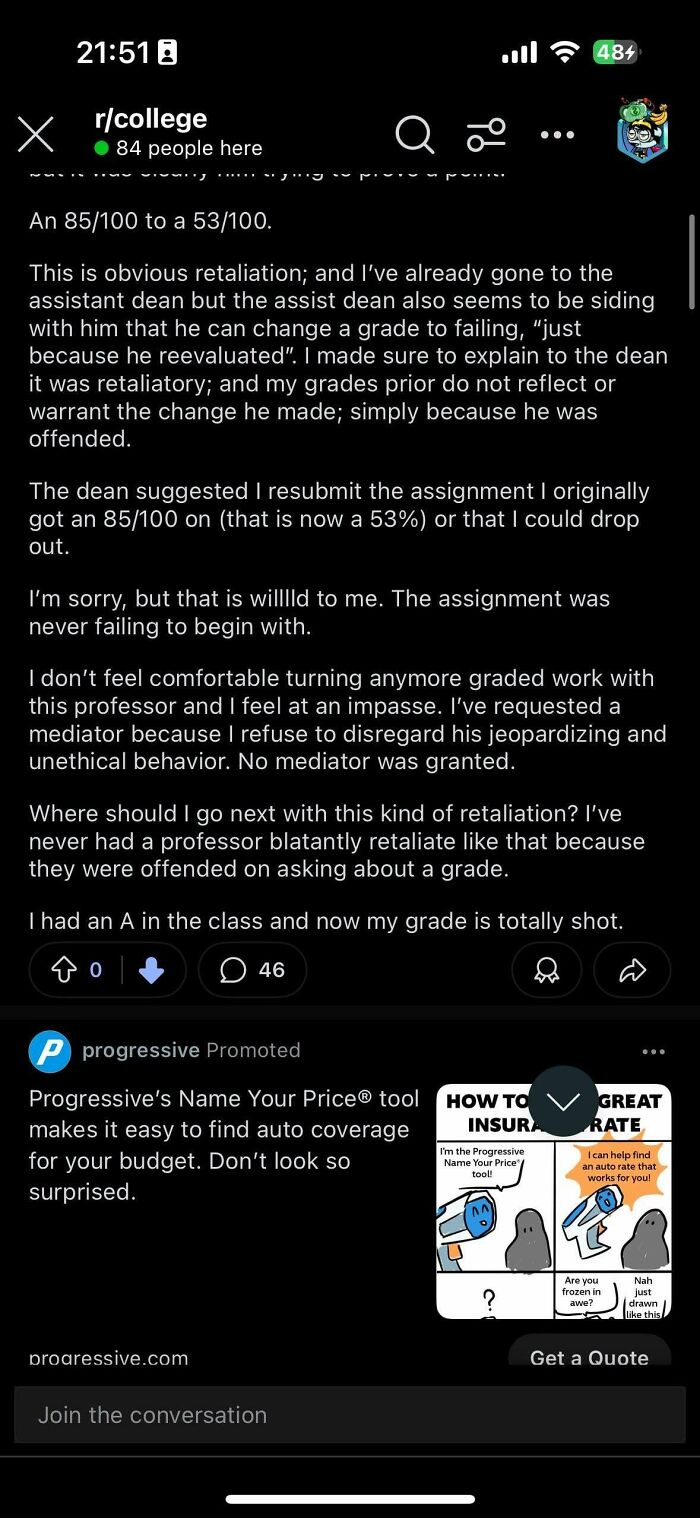Open comment sort and filter options

(486, 134)
